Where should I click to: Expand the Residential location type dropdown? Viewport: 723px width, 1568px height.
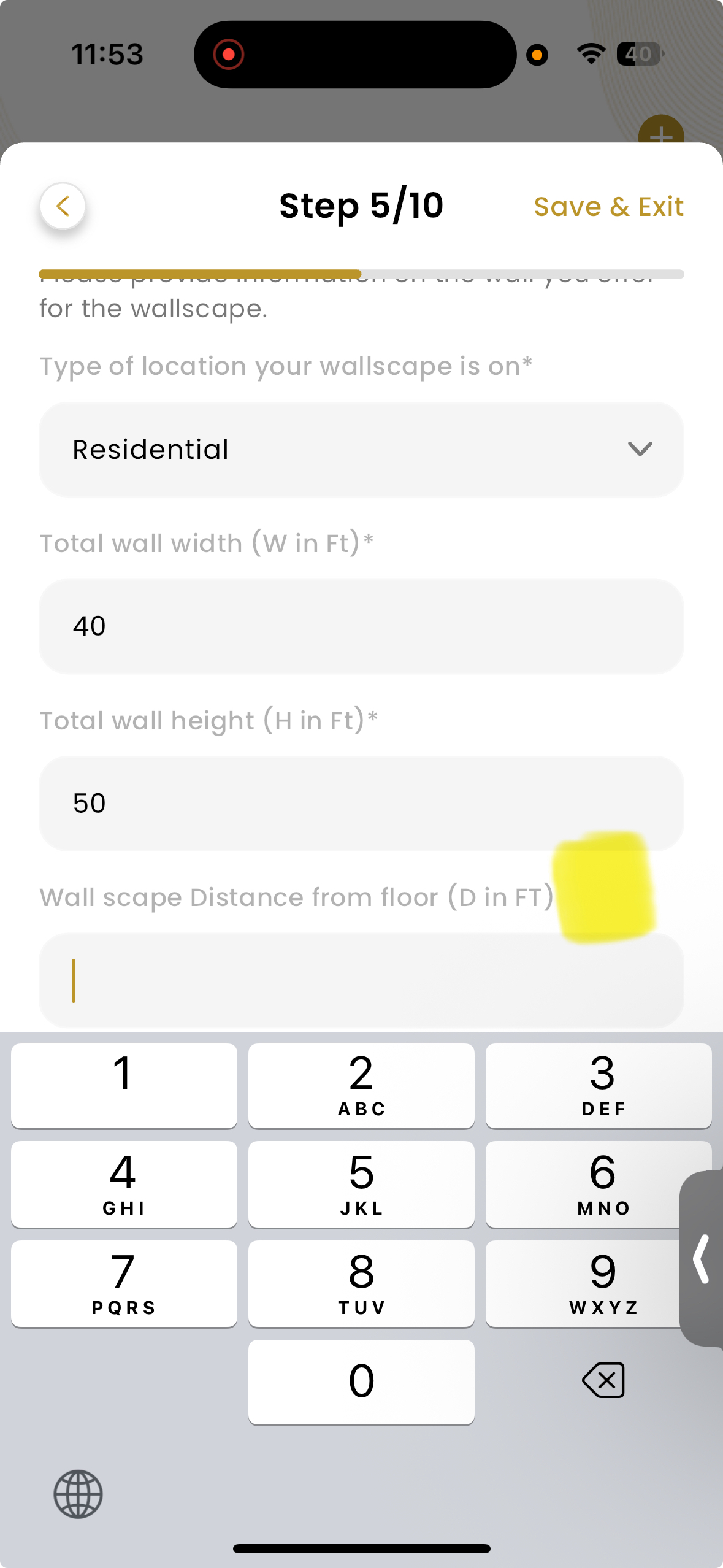[x=361, y=450]
